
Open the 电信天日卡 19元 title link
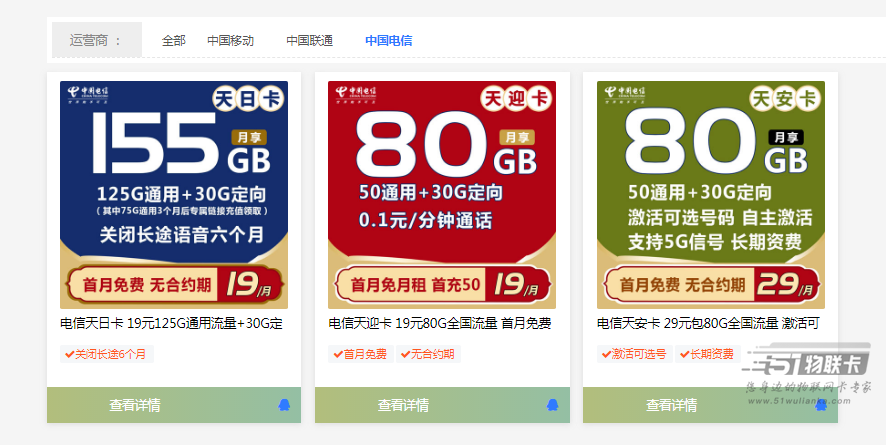[x=172, y=323]
